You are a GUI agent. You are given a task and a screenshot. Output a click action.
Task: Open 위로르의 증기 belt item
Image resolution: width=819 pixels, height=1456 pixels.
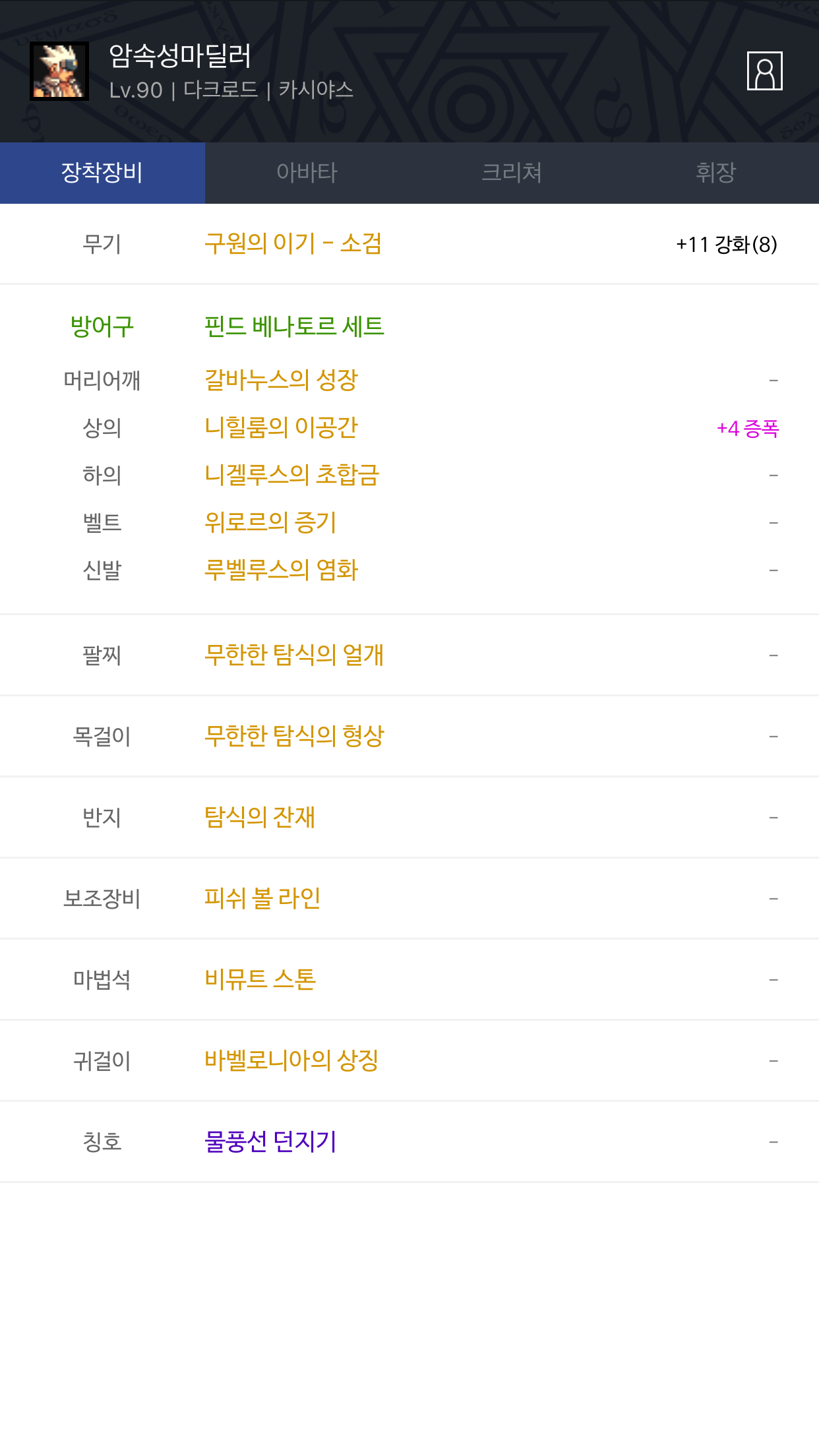click(271, 522)
